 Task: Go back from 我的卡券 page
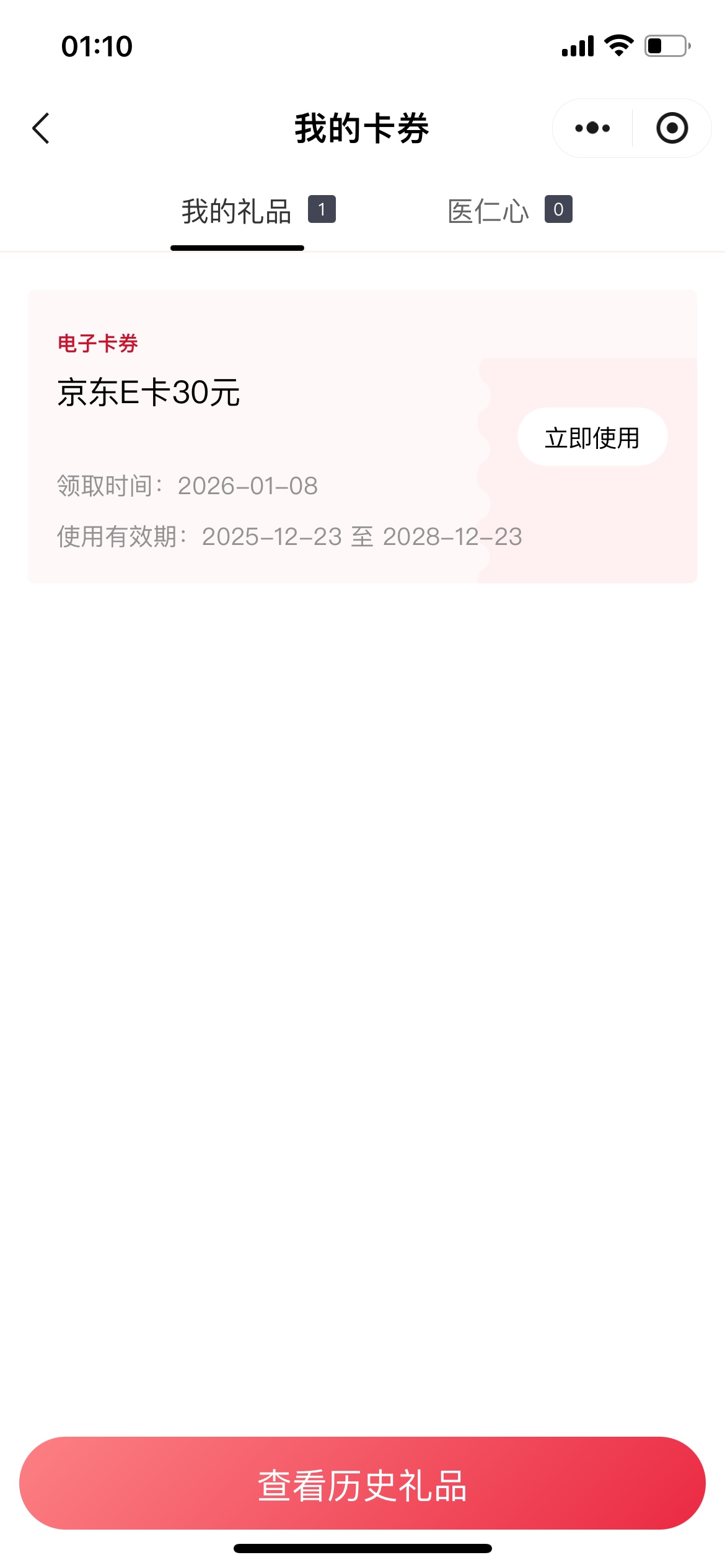tap(41, 128)
